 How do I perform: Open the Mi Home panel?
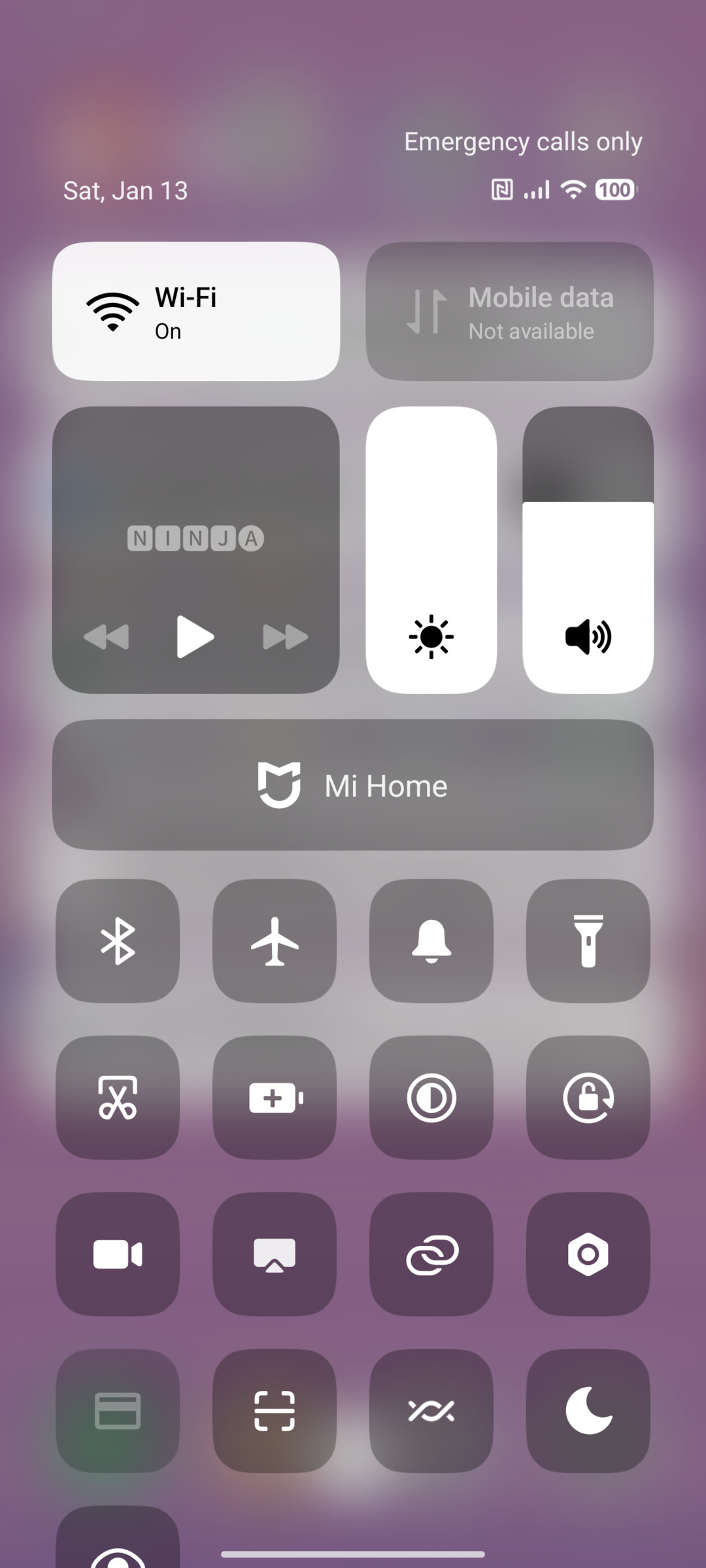click(353, 785)
